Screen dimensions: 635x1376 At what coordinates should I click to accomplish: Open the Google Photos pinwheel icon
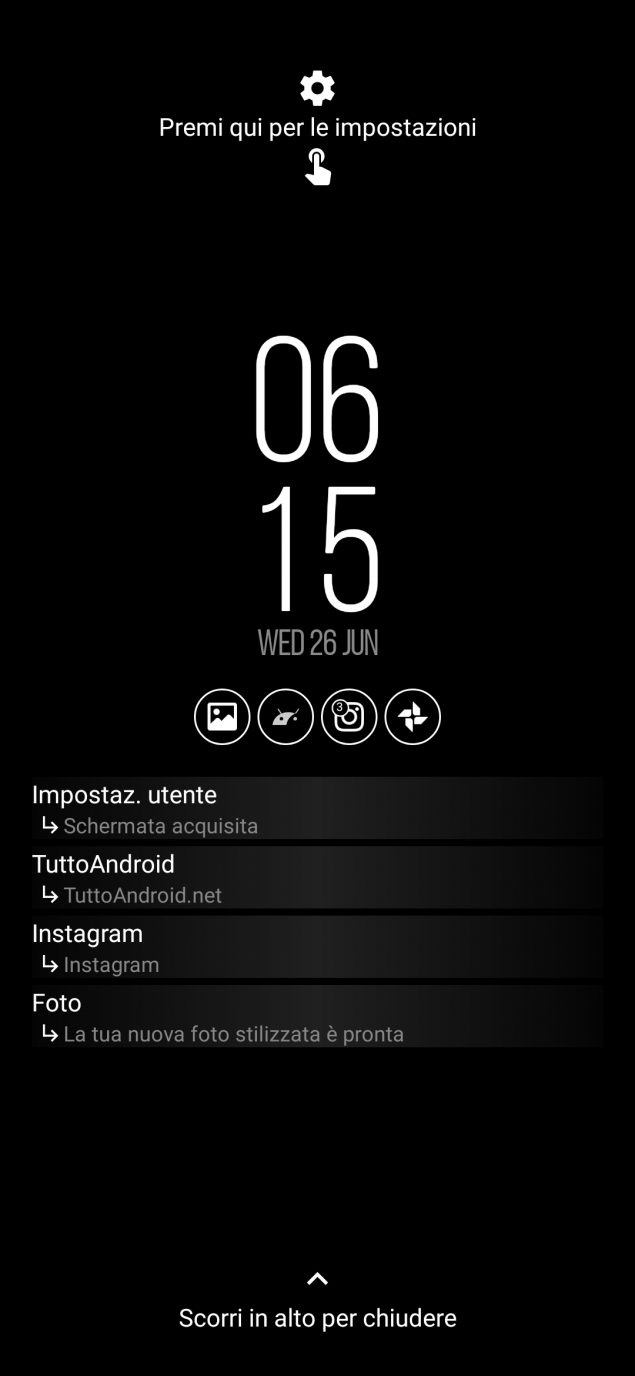412,717
